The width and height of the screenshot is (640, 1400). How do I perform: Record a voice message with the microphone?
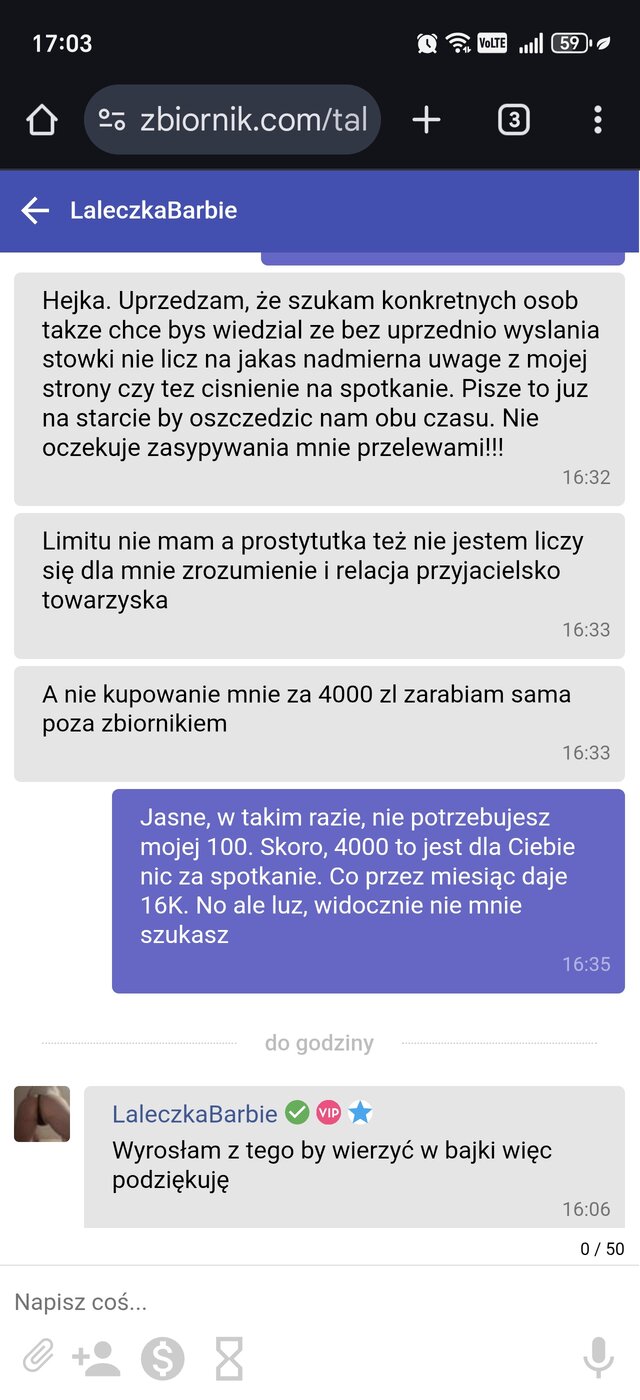tap(598, 1358)
